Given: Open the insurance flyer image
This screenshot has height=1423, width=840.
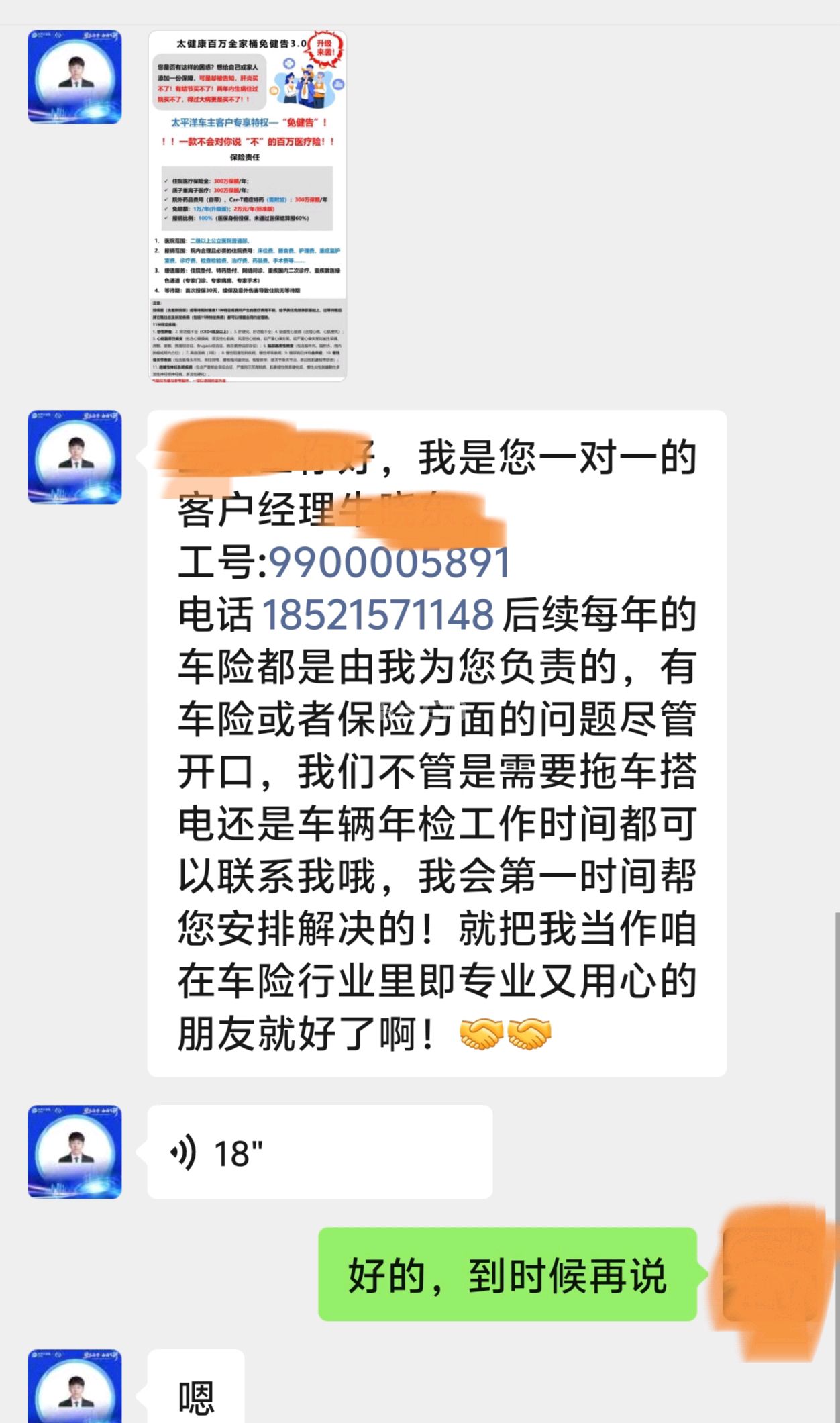Looking at the screenshot, I should coord(247,205).
